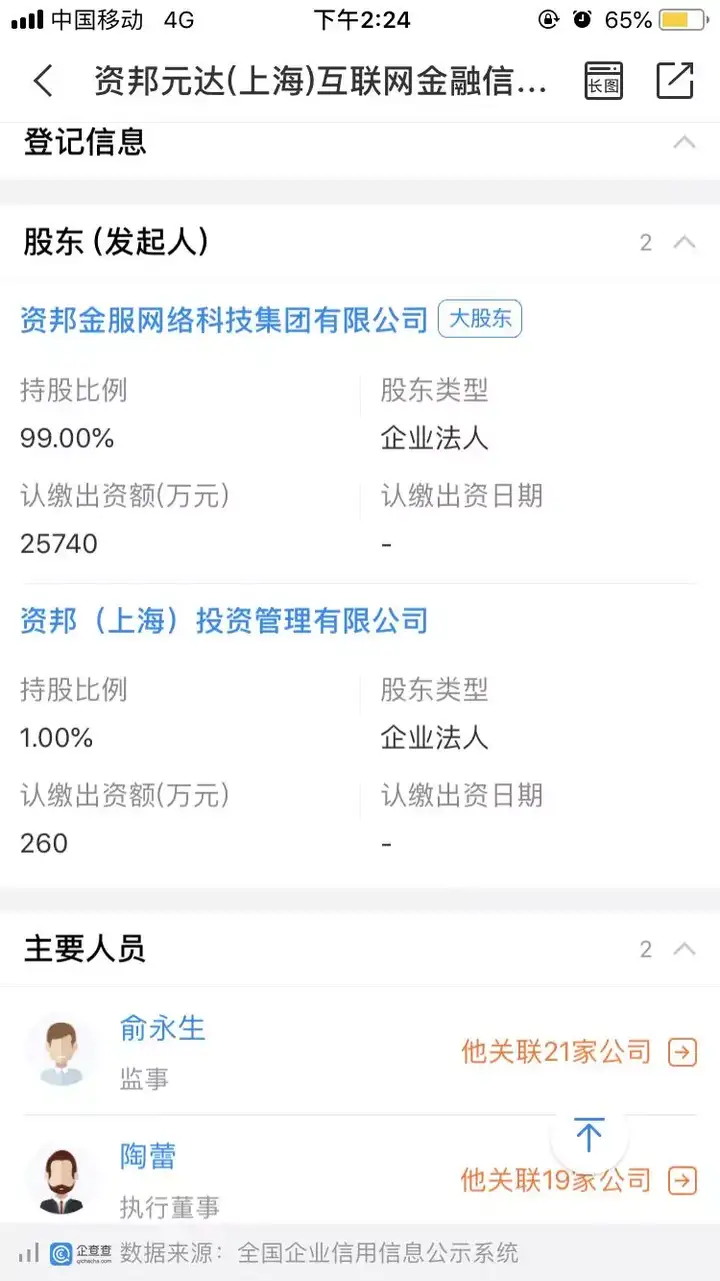Tap the 长图 long screenshot icon
Image resolution: width=720 pixels, height=1281 pixels.
coord(604,81)
